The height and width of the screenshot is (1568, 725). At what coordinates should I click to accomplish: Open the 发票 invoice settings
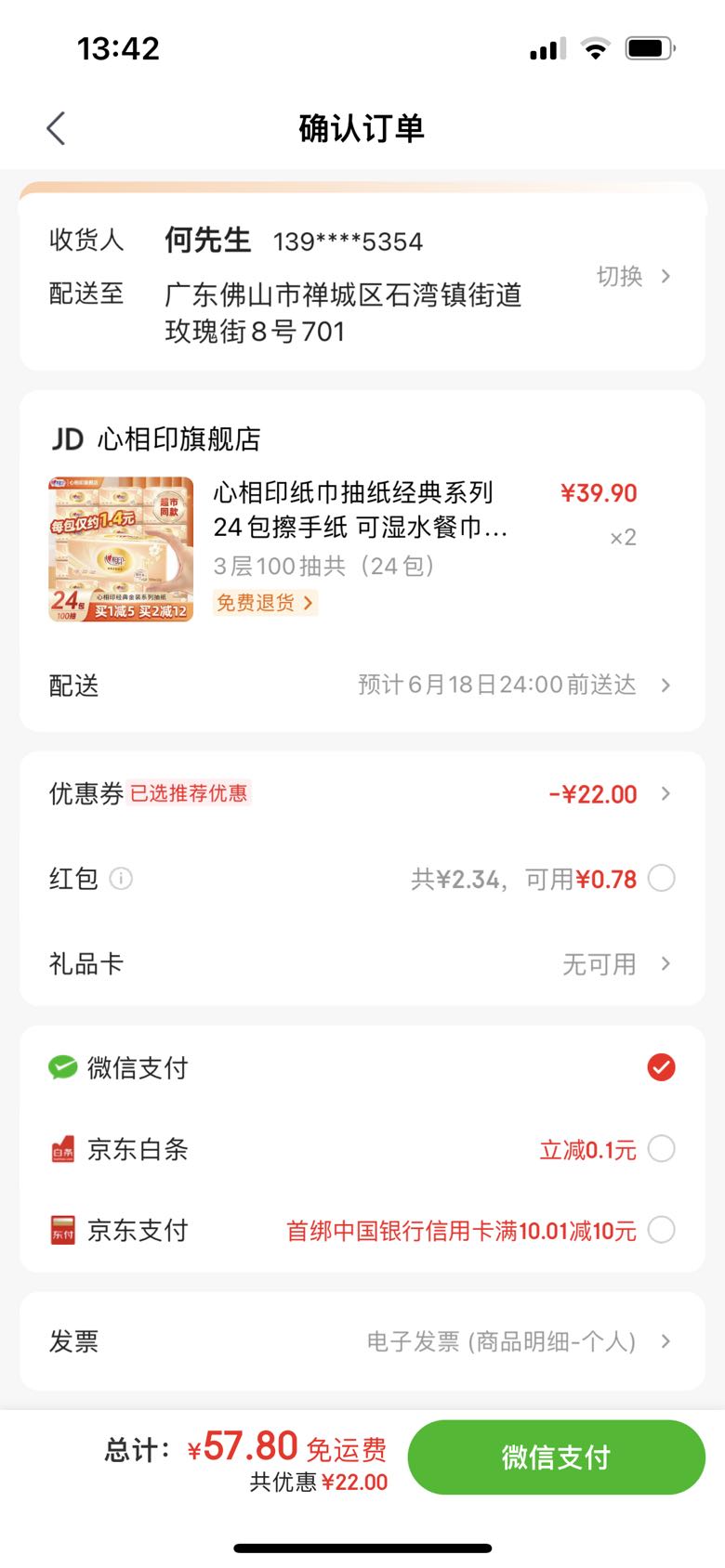tap(362, 1341)
